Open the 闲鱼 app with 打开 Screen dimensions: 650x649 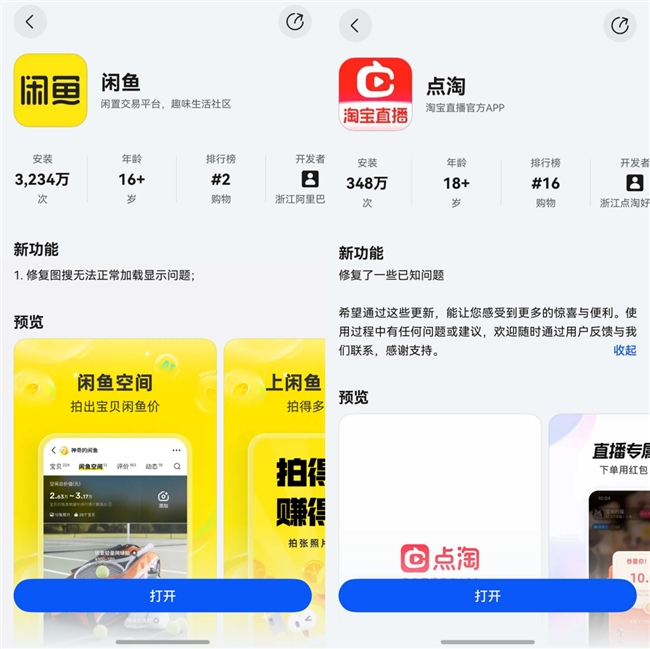point(162,596)
